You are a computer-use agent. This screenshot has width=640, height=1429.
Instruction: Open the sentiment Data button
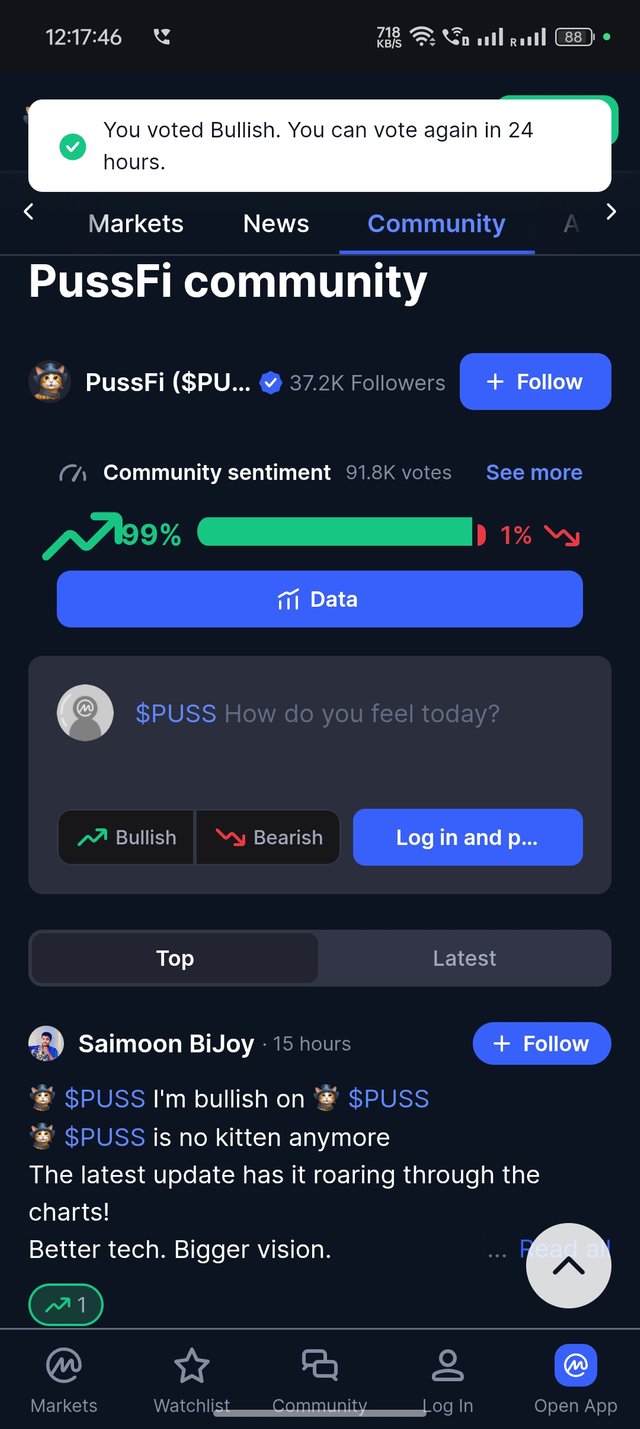[x=319, y=599]
